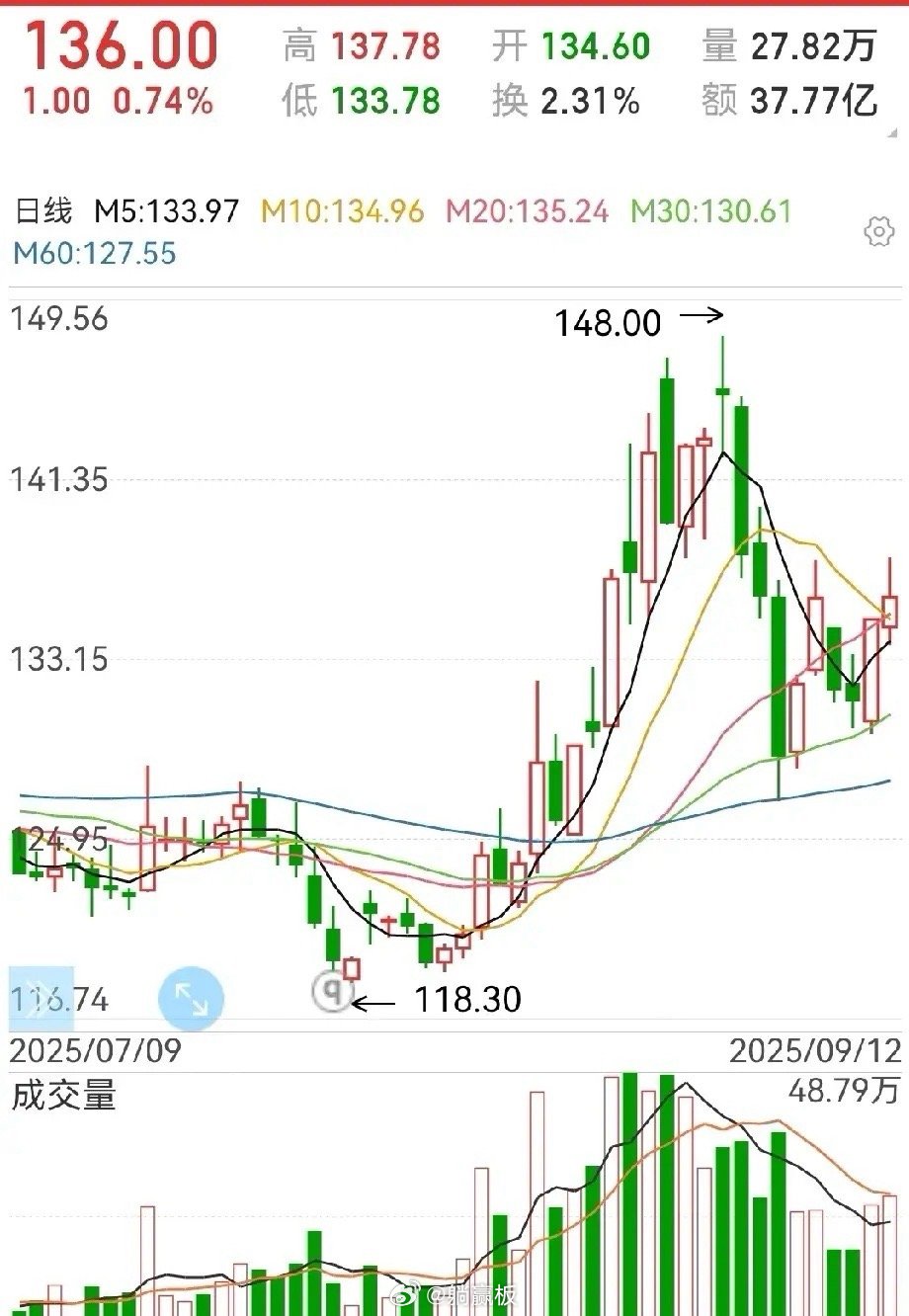Image resolution: width=909 pixels, height=1316 pixels.
Task: Tap the double-chevron button at chart corner
Action: (40, 998)
